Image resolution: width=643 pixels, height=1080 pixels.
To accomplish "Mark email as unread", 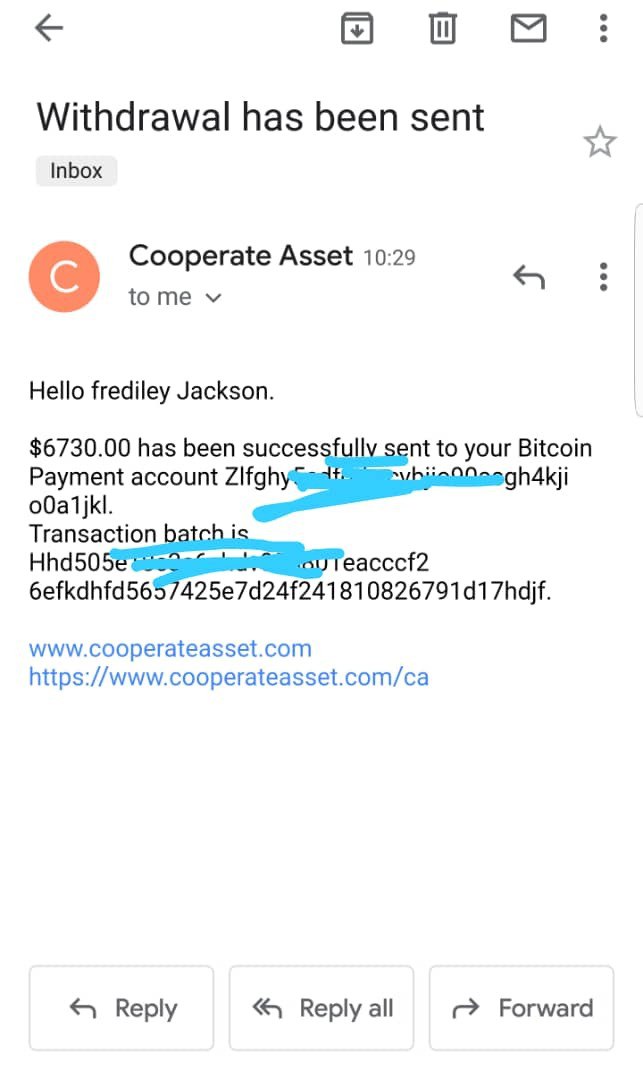I will (x=528, y=28).
